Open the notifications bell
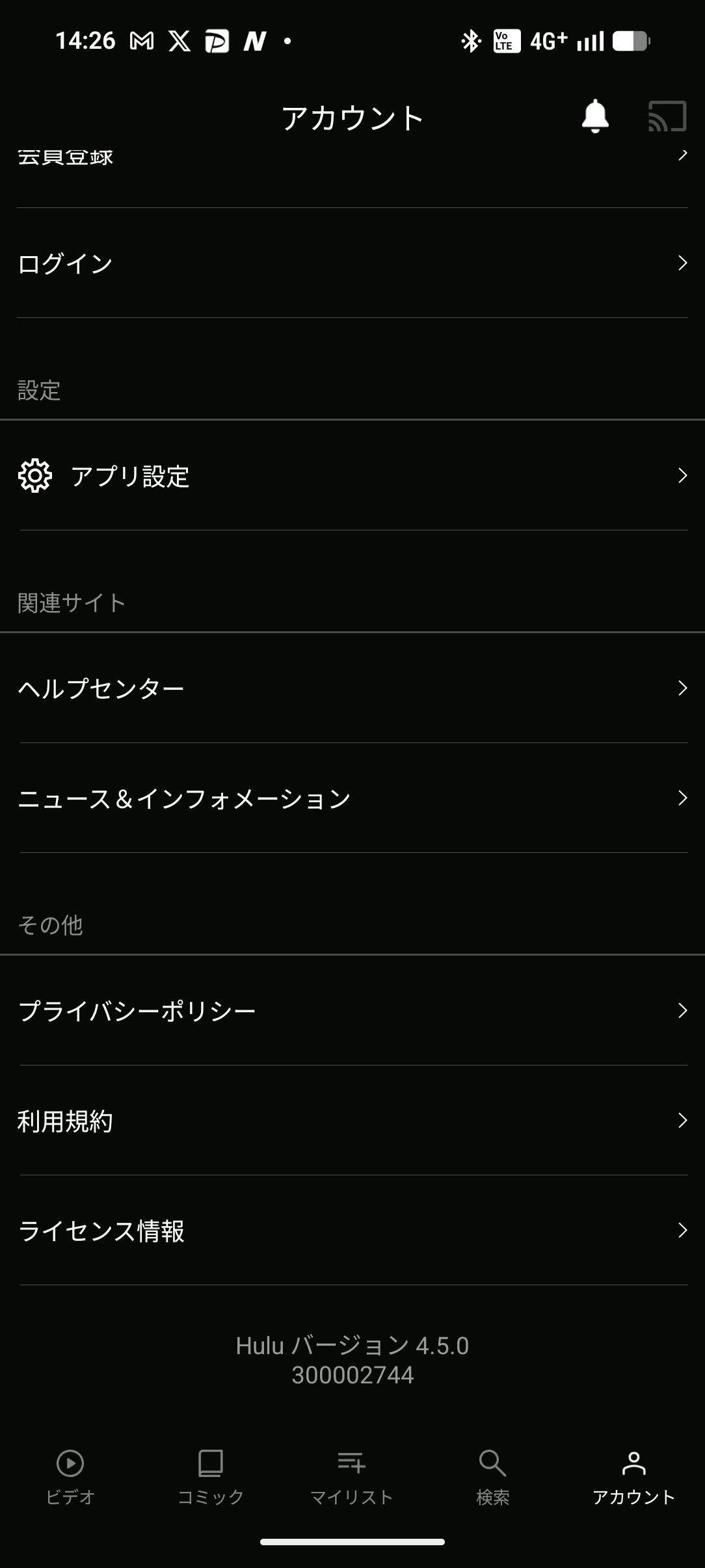705x1568 pixels. click(594, 116)
